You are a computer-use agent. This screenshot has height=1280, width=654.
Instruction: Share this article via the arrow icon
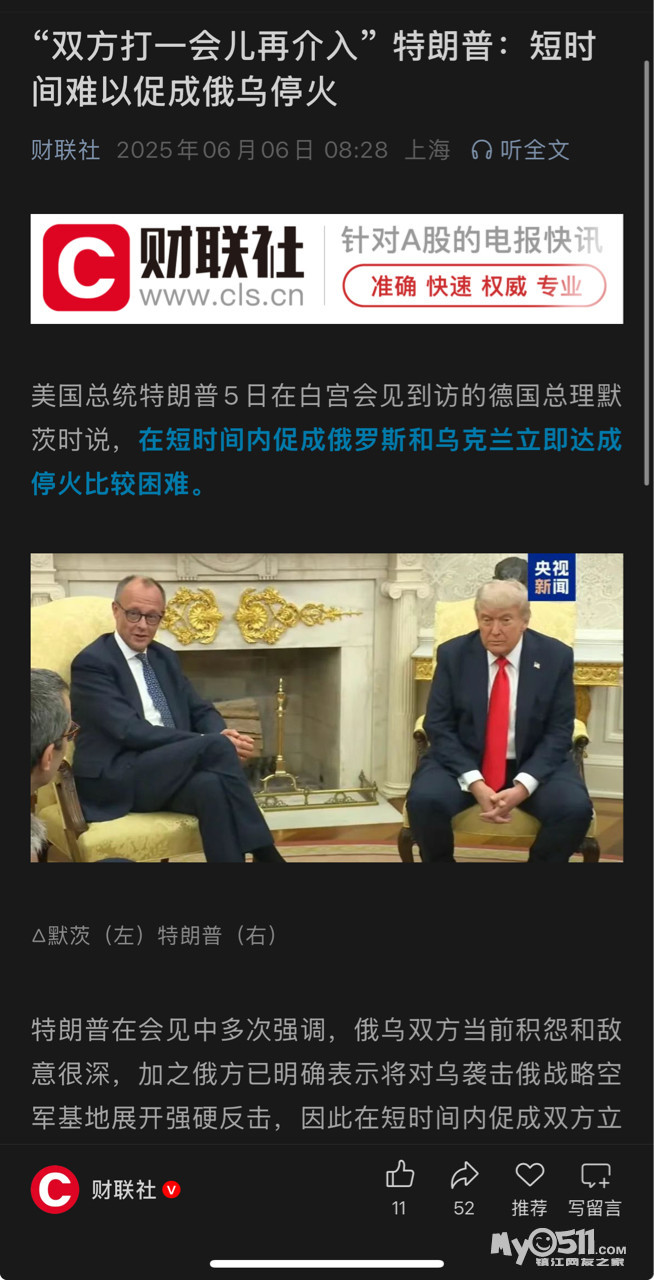(464, 1176)
